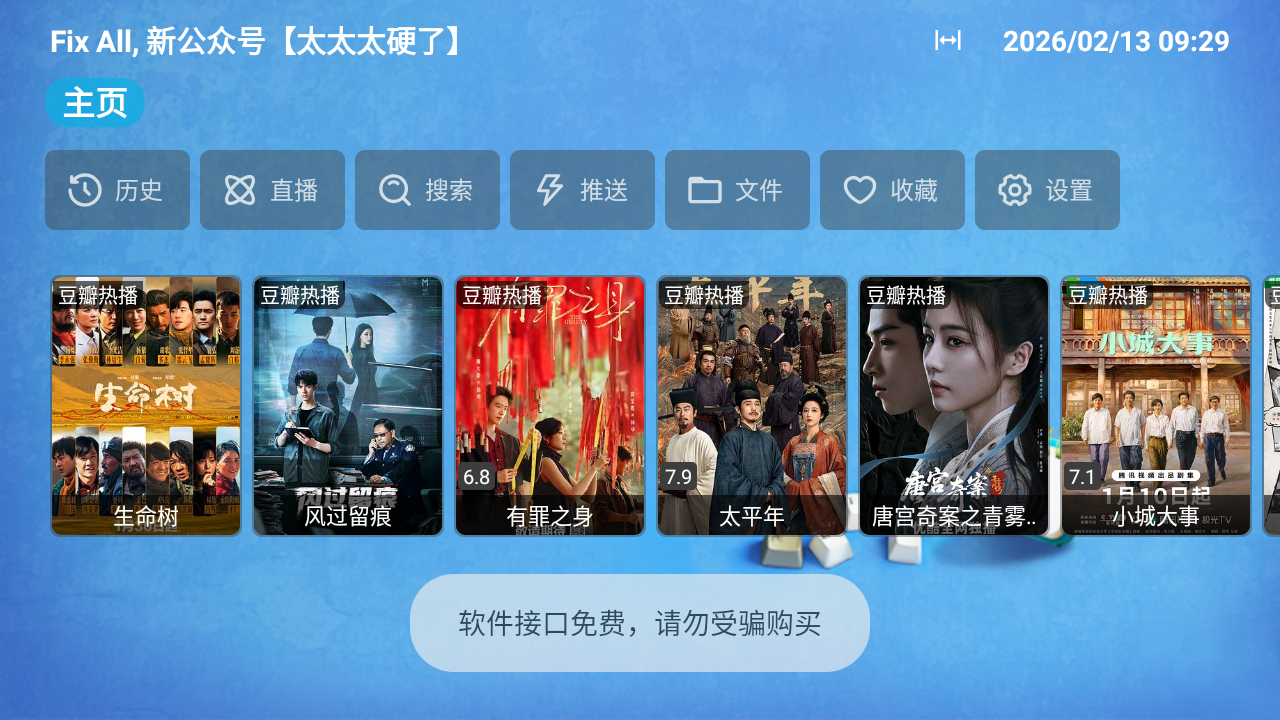Open the 文件 files browser
Image resolution: width=1280 pixels, height=720 pixels.
[737, 190]
